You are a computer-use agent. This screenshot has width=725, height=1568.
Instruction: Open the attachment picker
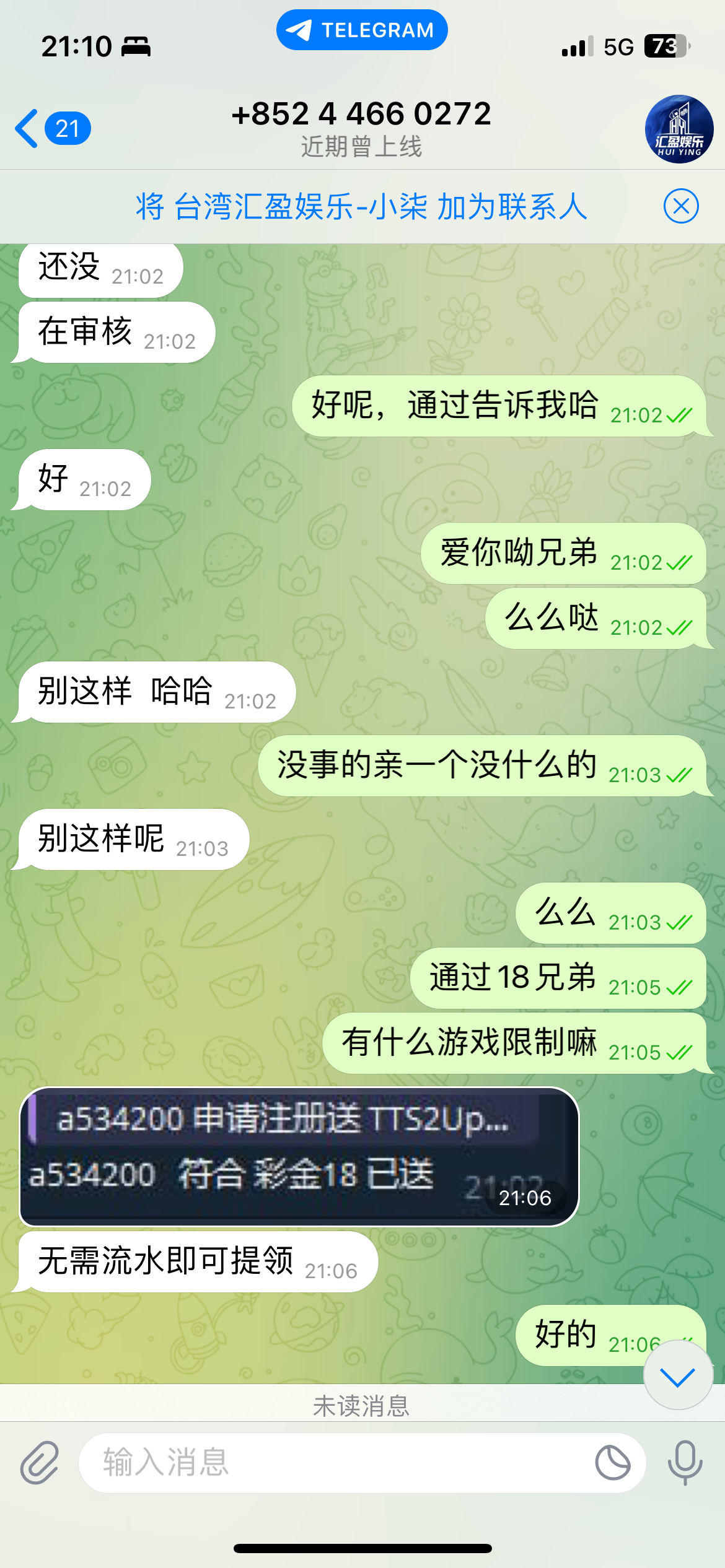pyautogui.click(x=40, y=1463)
